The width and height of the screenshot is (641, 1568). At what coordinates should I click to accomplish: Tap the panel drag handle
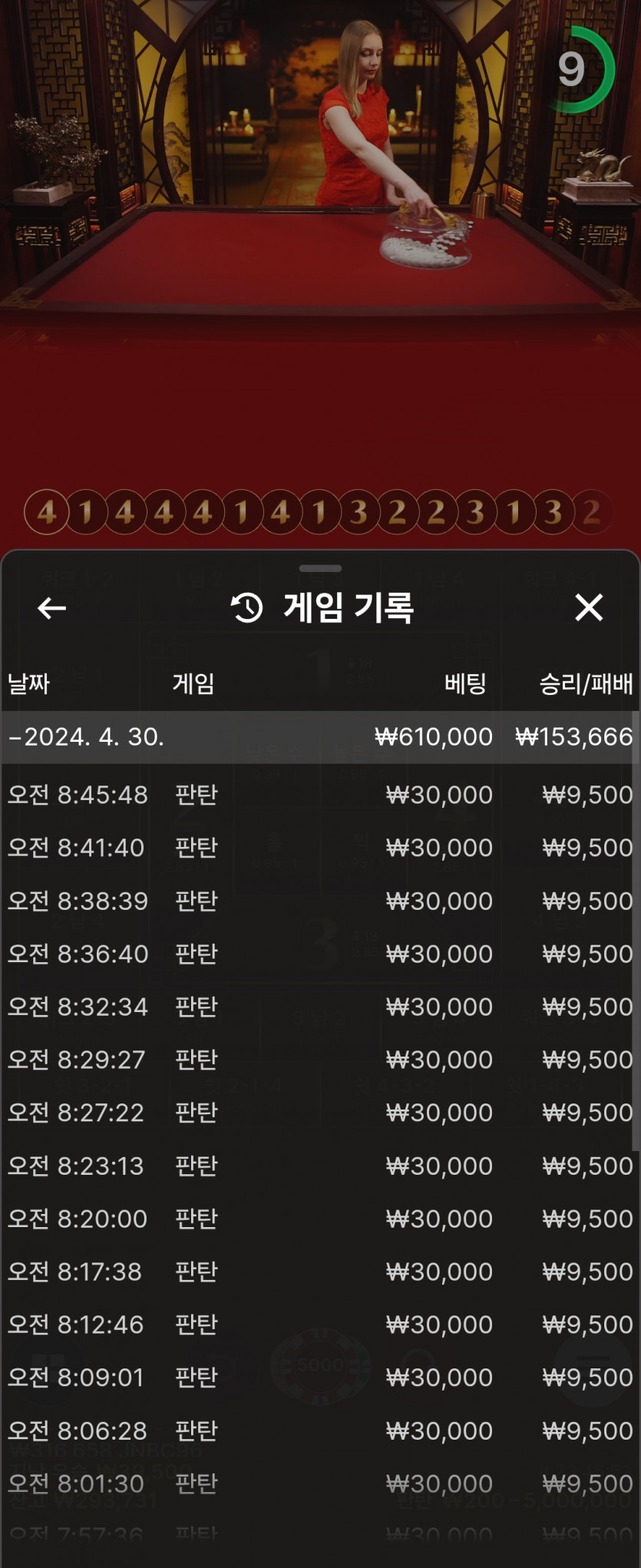click(320, 569)
